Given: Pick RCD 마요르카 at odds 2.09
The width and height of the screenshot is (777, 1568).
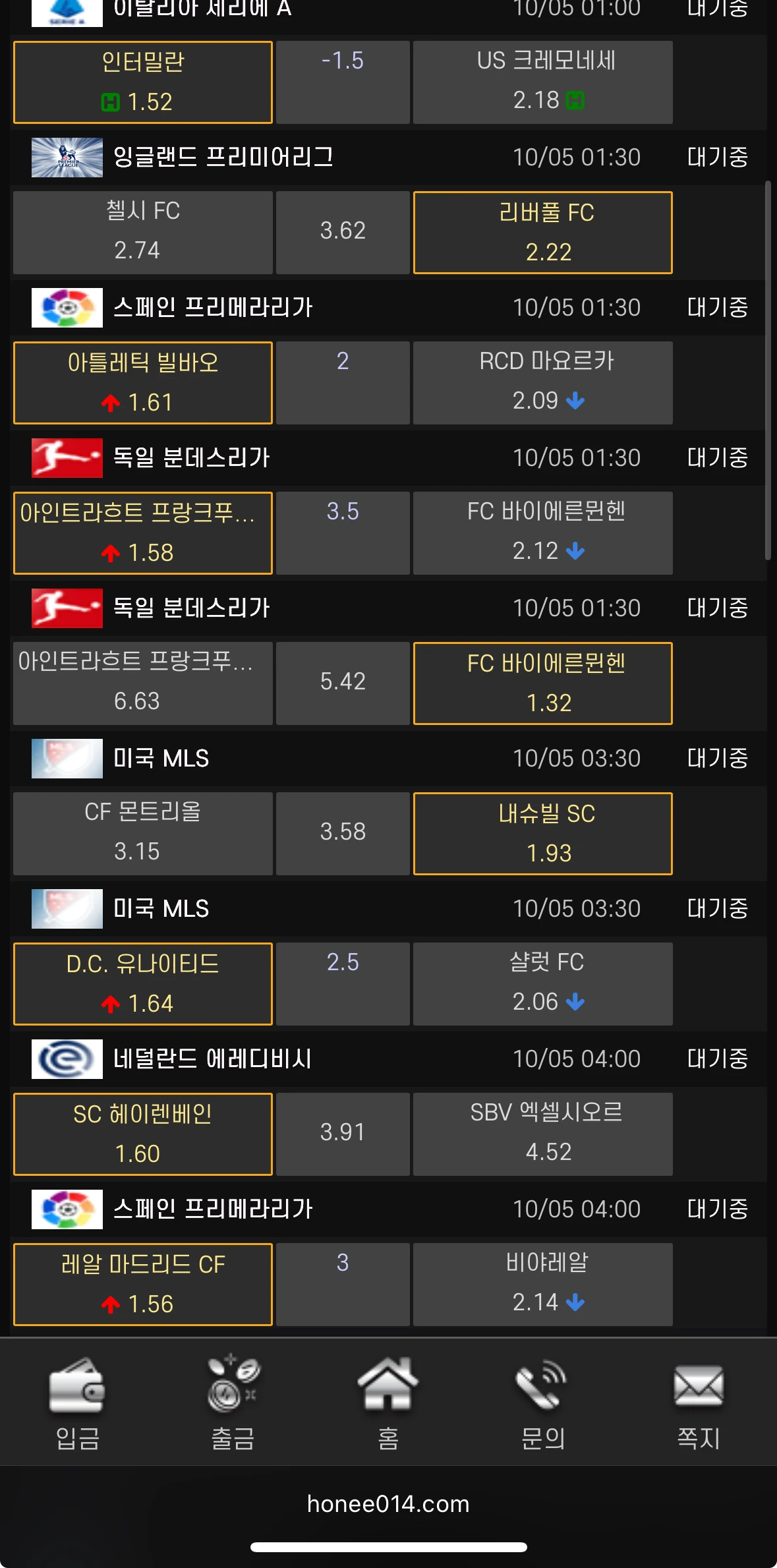Looking at the screenshot, I should [542, 382].
